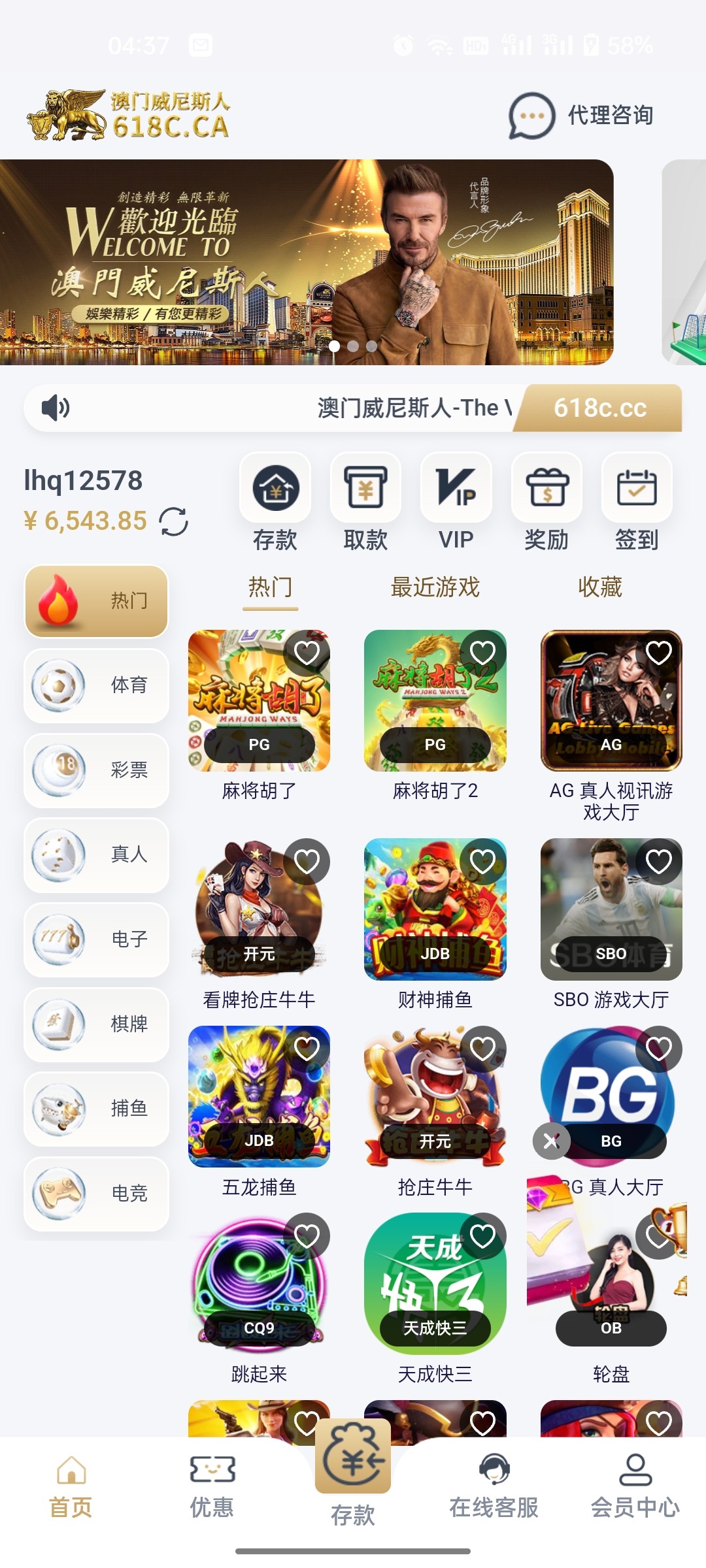
Task: Favorite the 财神捕鱼 game
Action: 482,862
